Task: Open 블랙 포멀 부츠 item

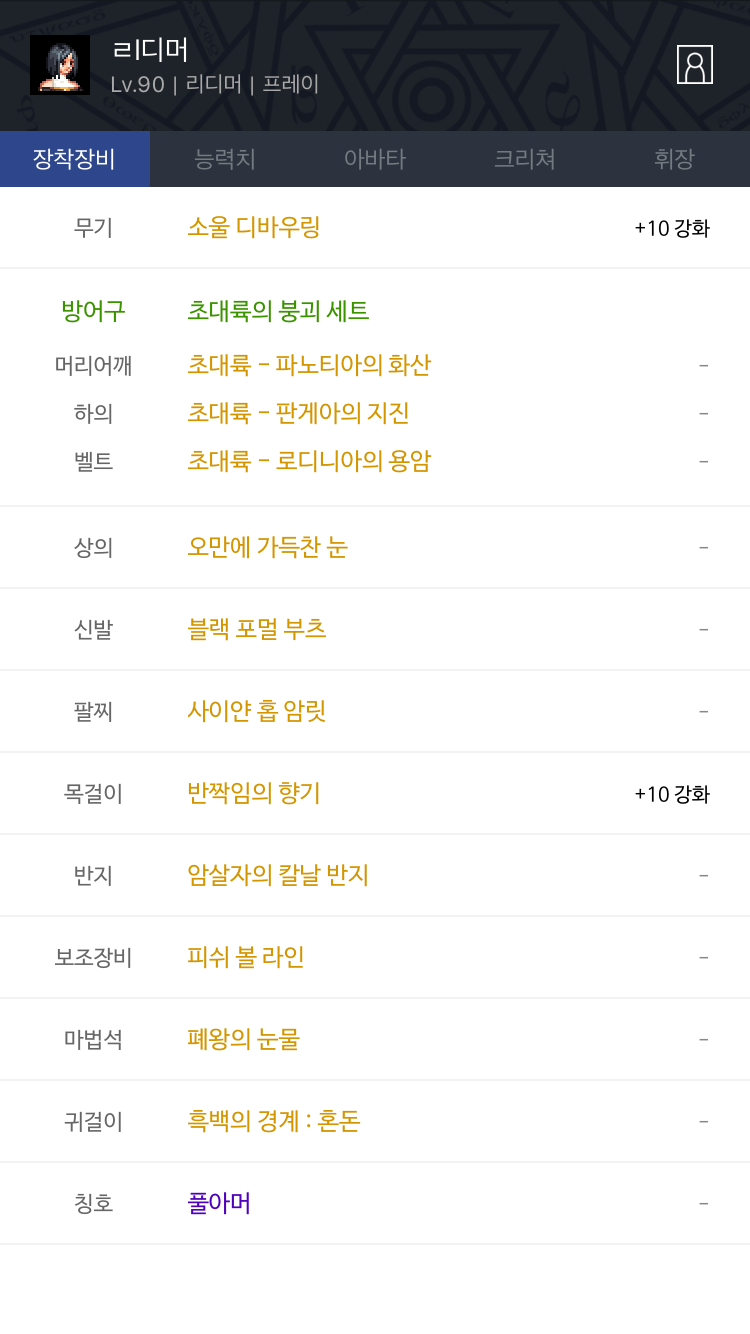Action: (257, 629)
